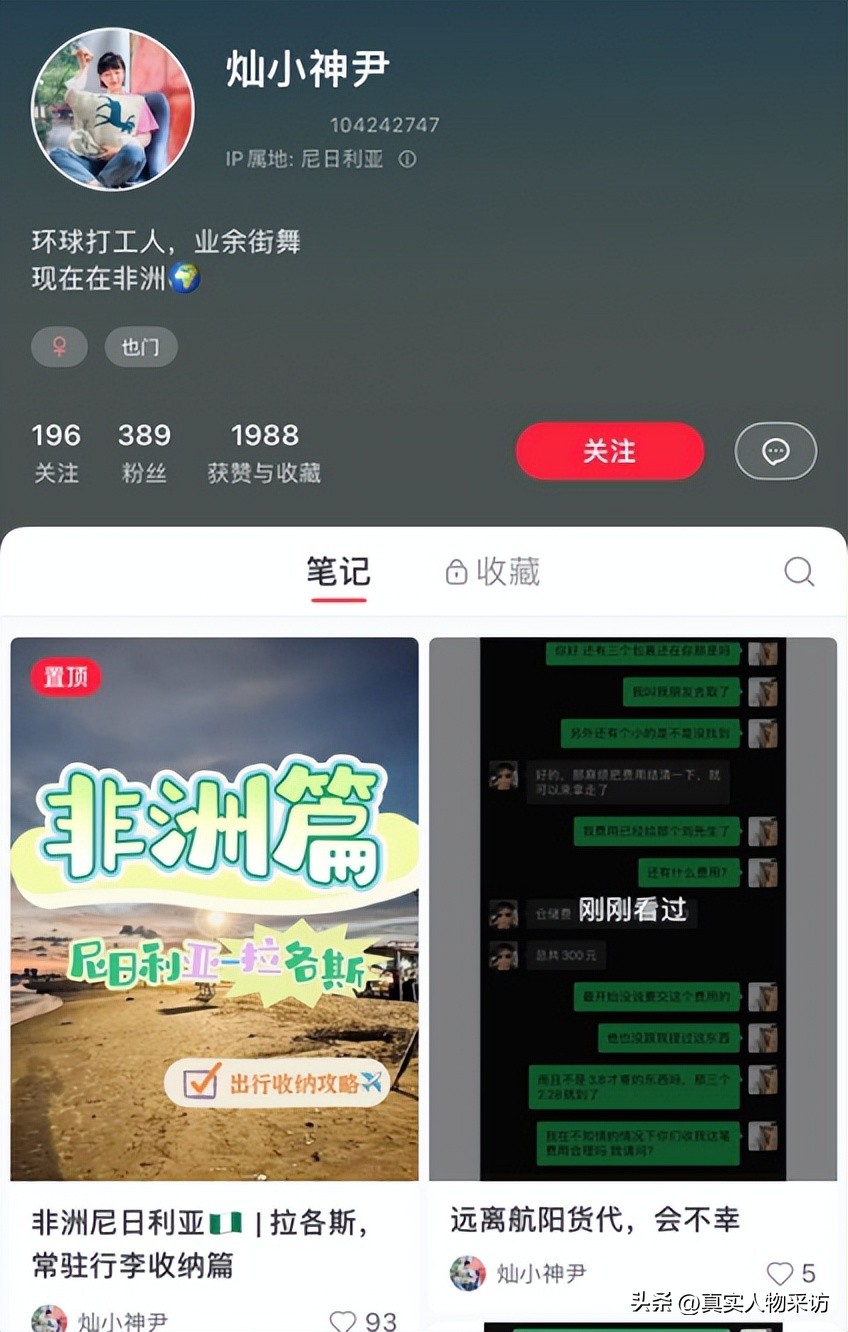The height and width of the screenshot is (1332, 848).
Task: Open the chat bubble icon beside 关注 button
Action: tap(775, 451)
